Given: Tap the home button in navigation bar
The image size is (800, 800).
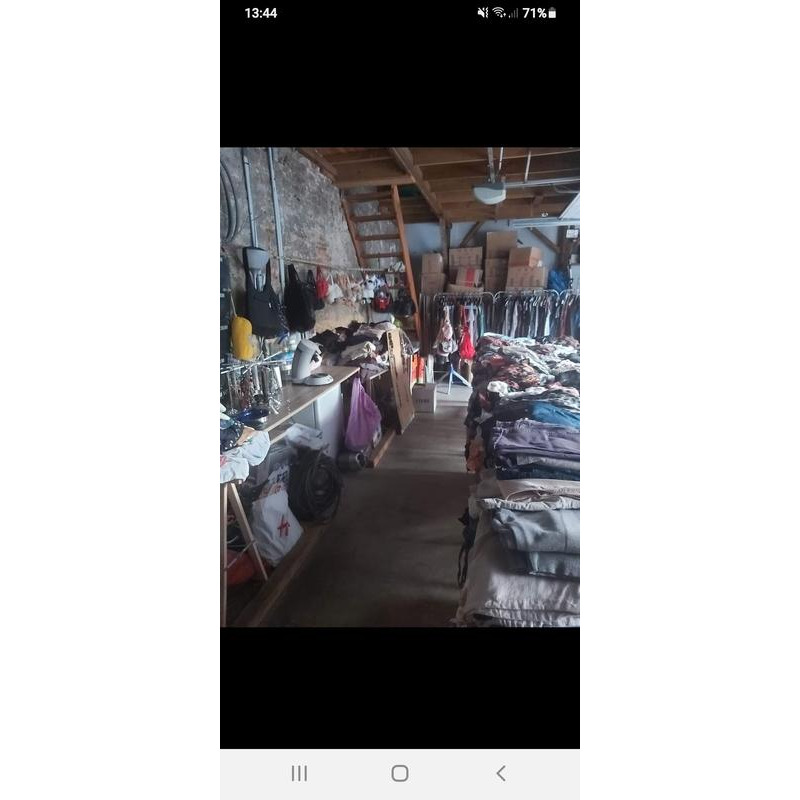Looking at the screenshot, I should 400,773.
